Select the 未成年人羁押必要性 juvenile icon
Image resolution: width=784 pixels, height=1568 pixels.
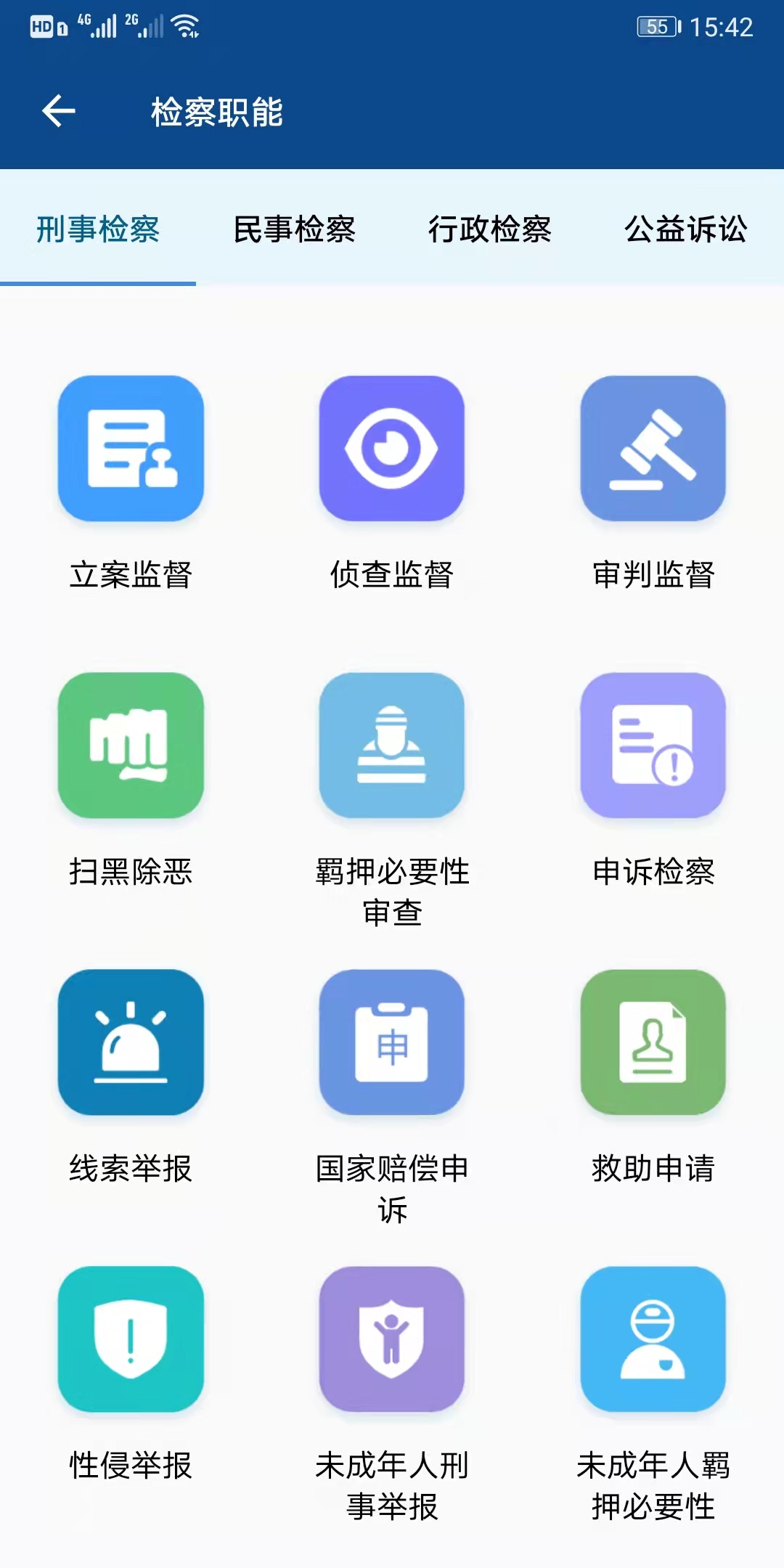[653, 1339]
